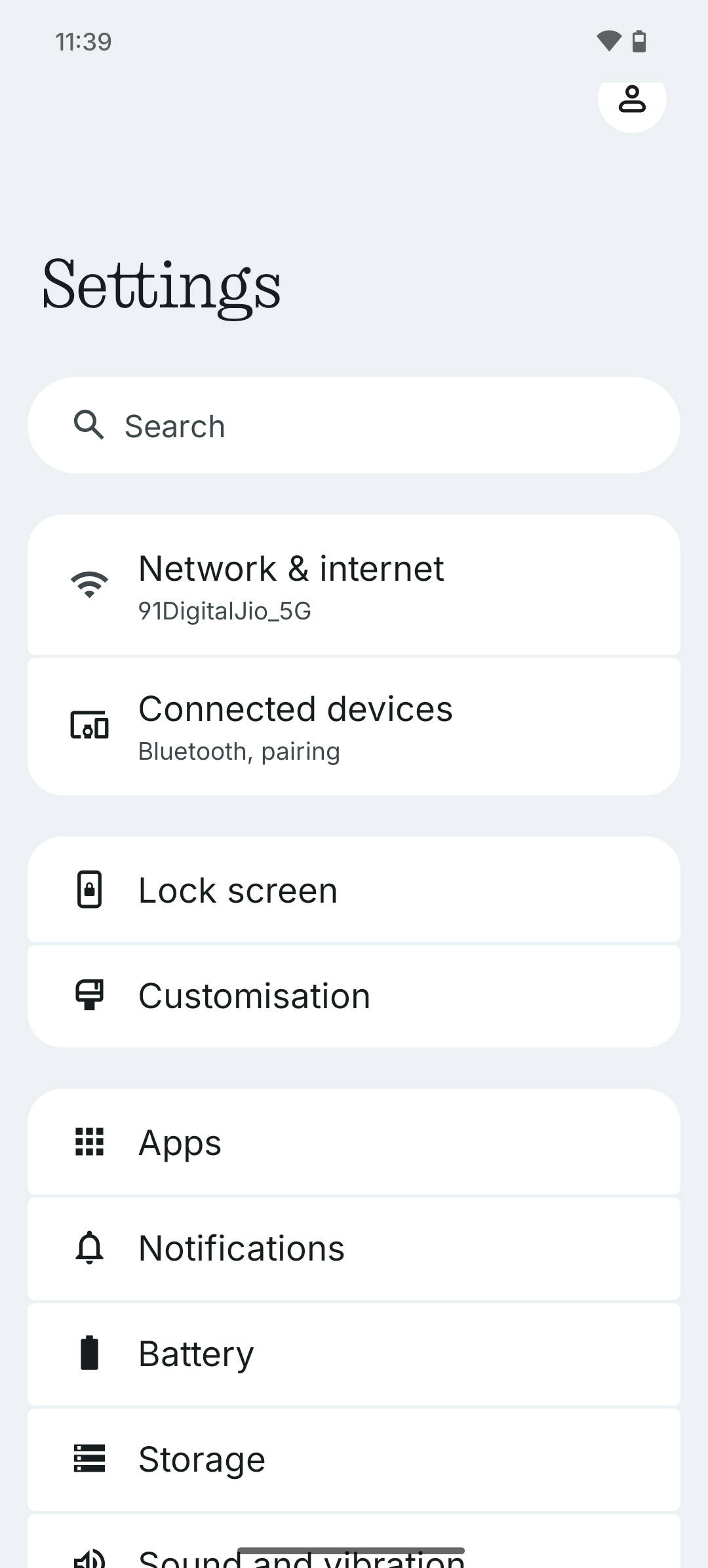The image size is (708, 1568).
Task: Open the user profile icon
Action: click(x=632, y=100)
